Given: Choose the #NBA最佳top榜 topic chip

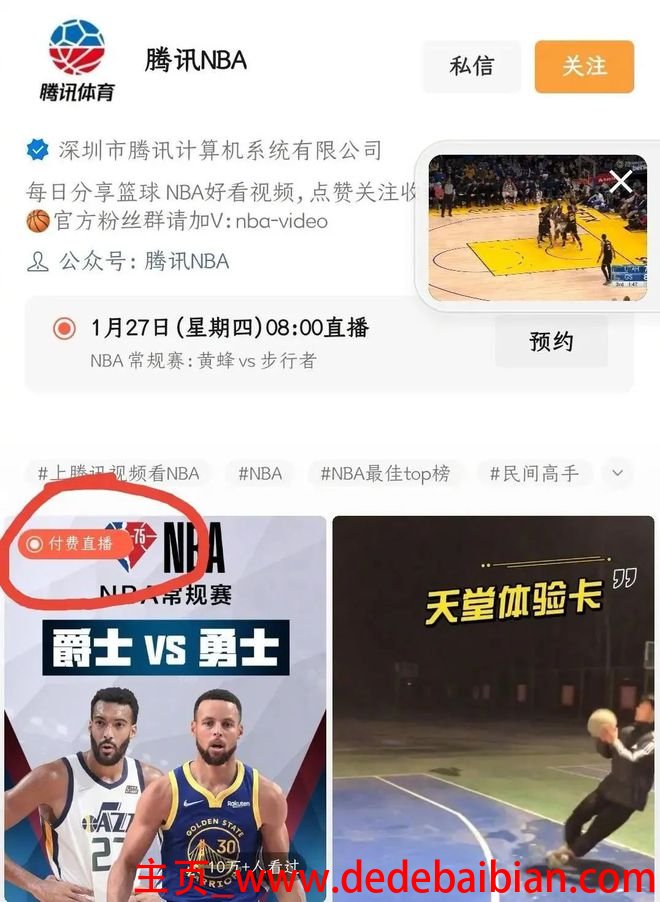Looking at the screenshot, I should coord(385,473).
